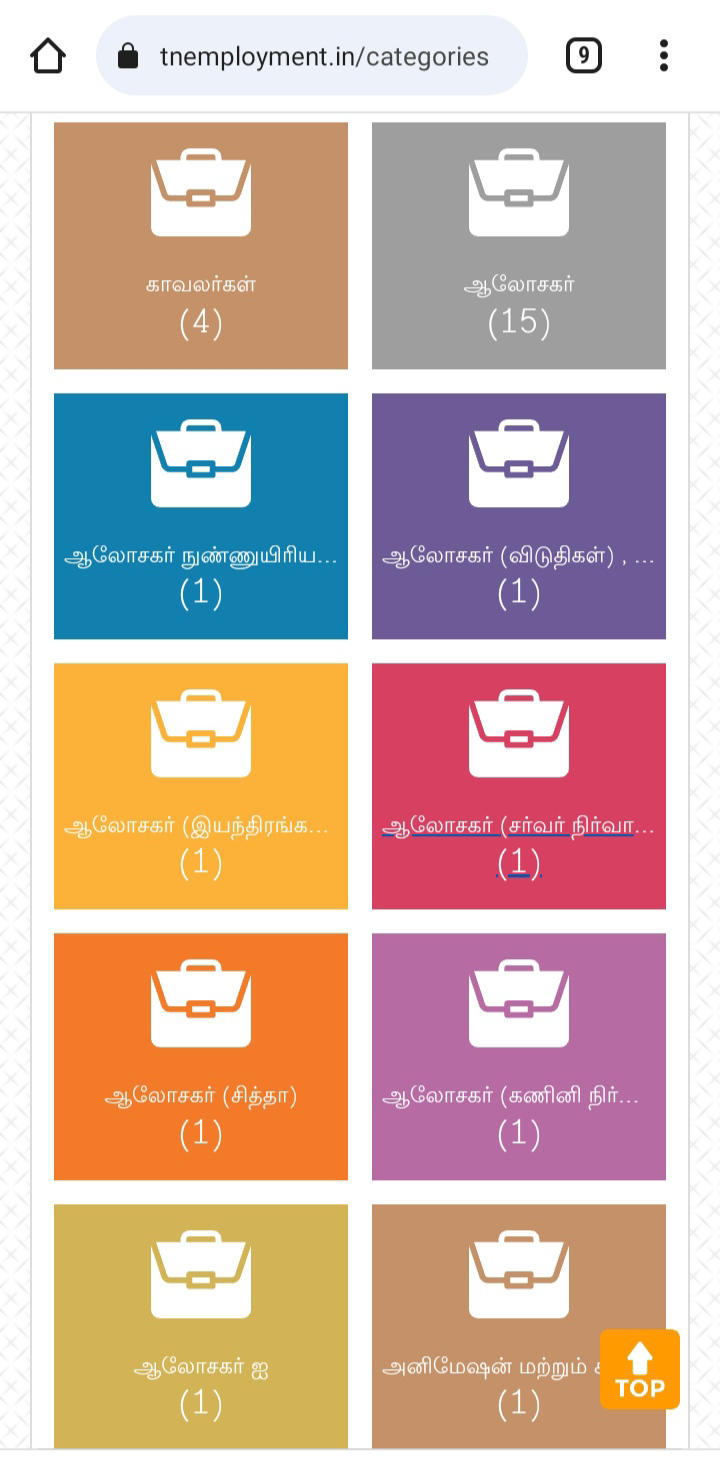Open ஆலோசகர் (விடுதிகள்) category tile
This screenshot has height=1467, width=720.
518,516
